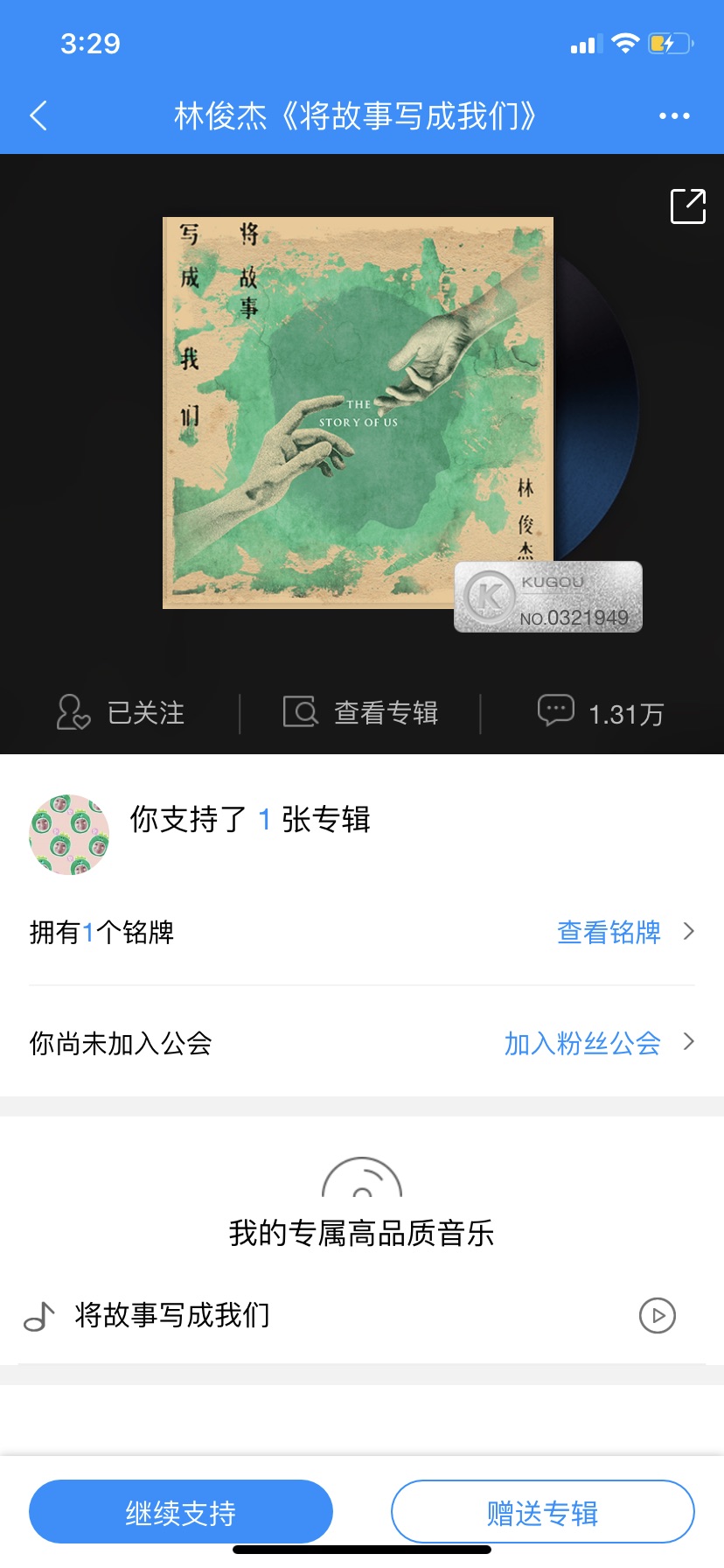Play the song 将故事写成我们

point(658,1315)
